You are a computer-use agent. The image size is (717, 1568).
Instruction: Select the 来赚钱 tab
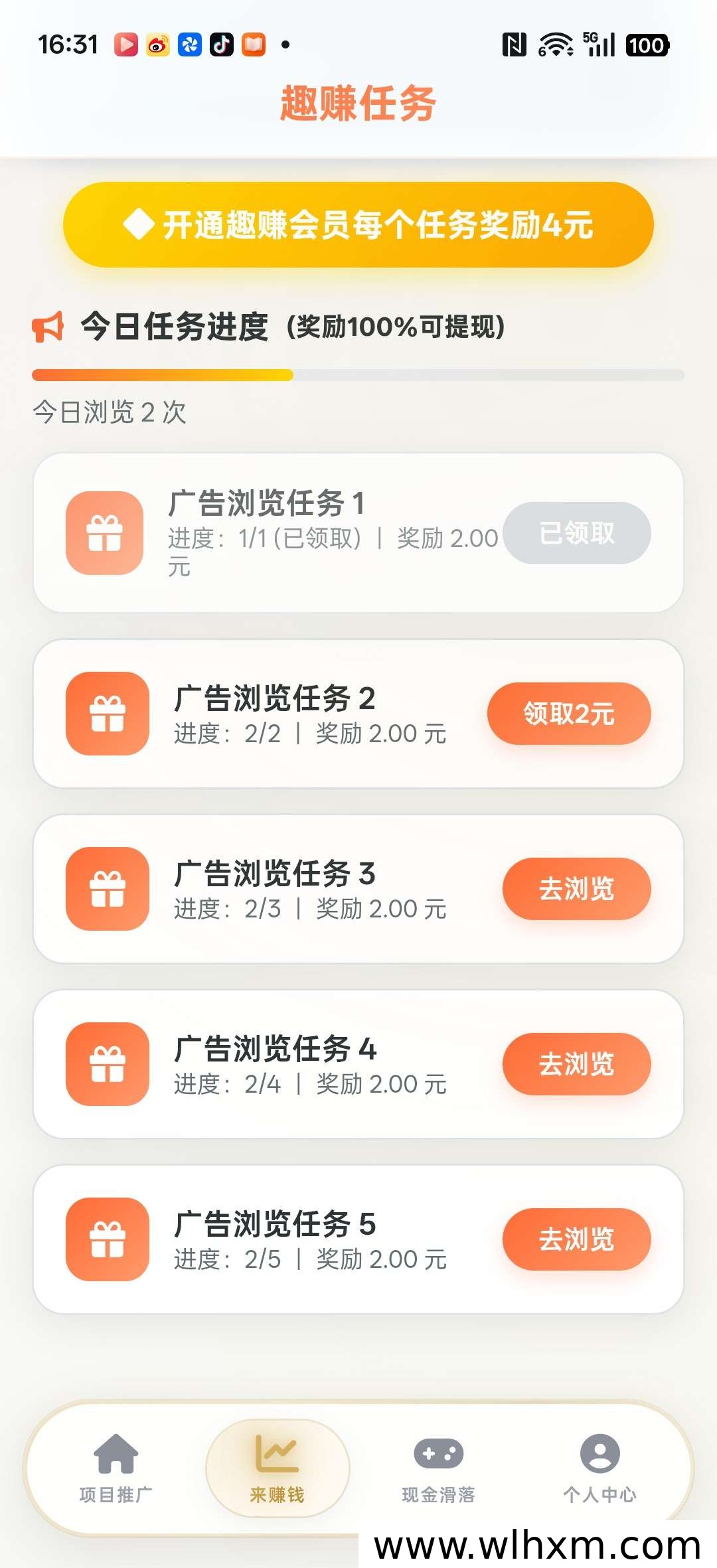tap(278, 1468)
